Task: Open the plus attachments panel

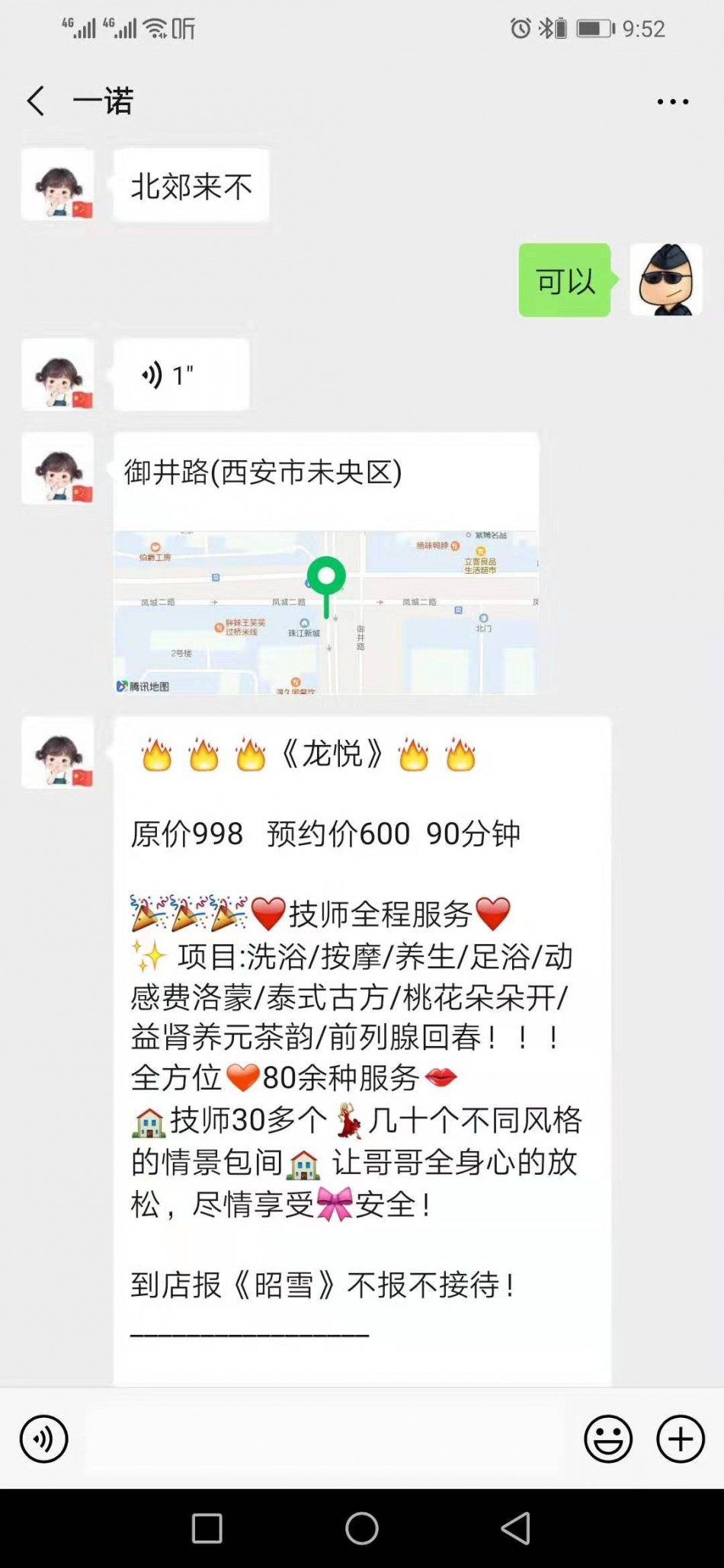Action: [x=680, y=1438]
